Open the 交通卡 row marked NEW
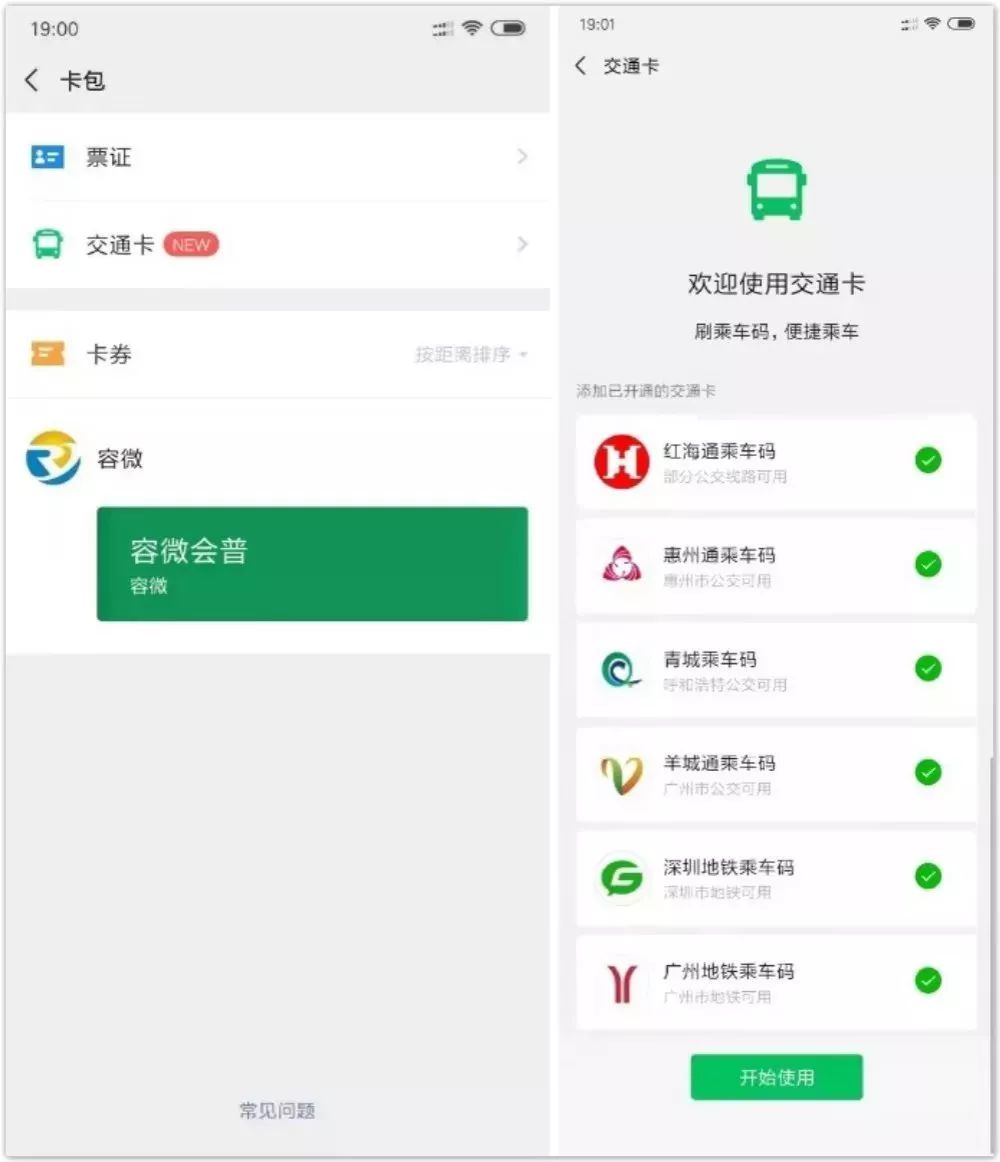Screen dimensions: 1000x1162 point(278,245)
